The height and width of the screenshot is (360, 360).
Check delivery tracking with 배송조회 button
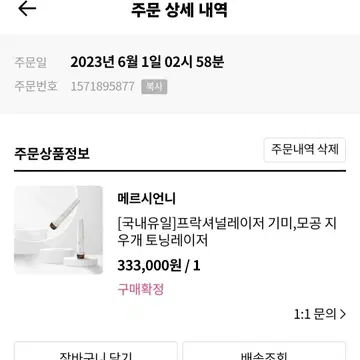coord(264,351)
